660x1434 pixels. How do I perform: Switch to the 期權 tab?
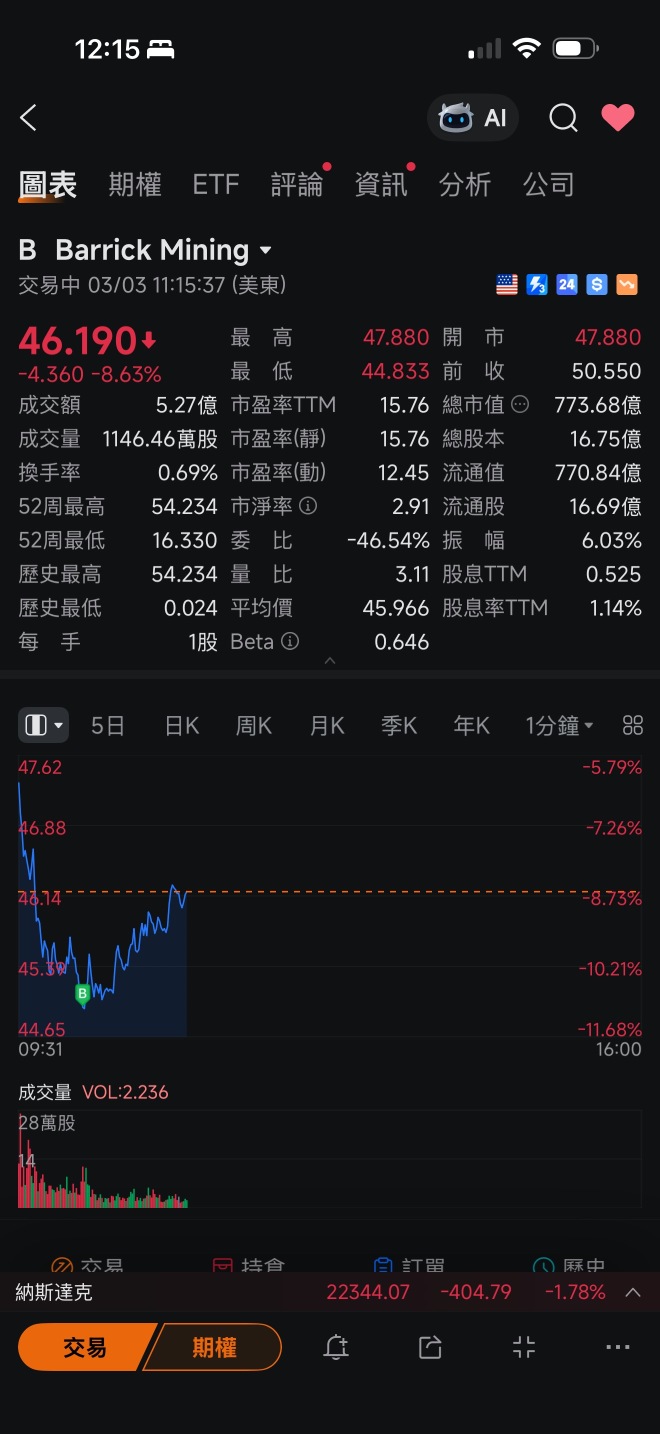[x=135, y=184]
